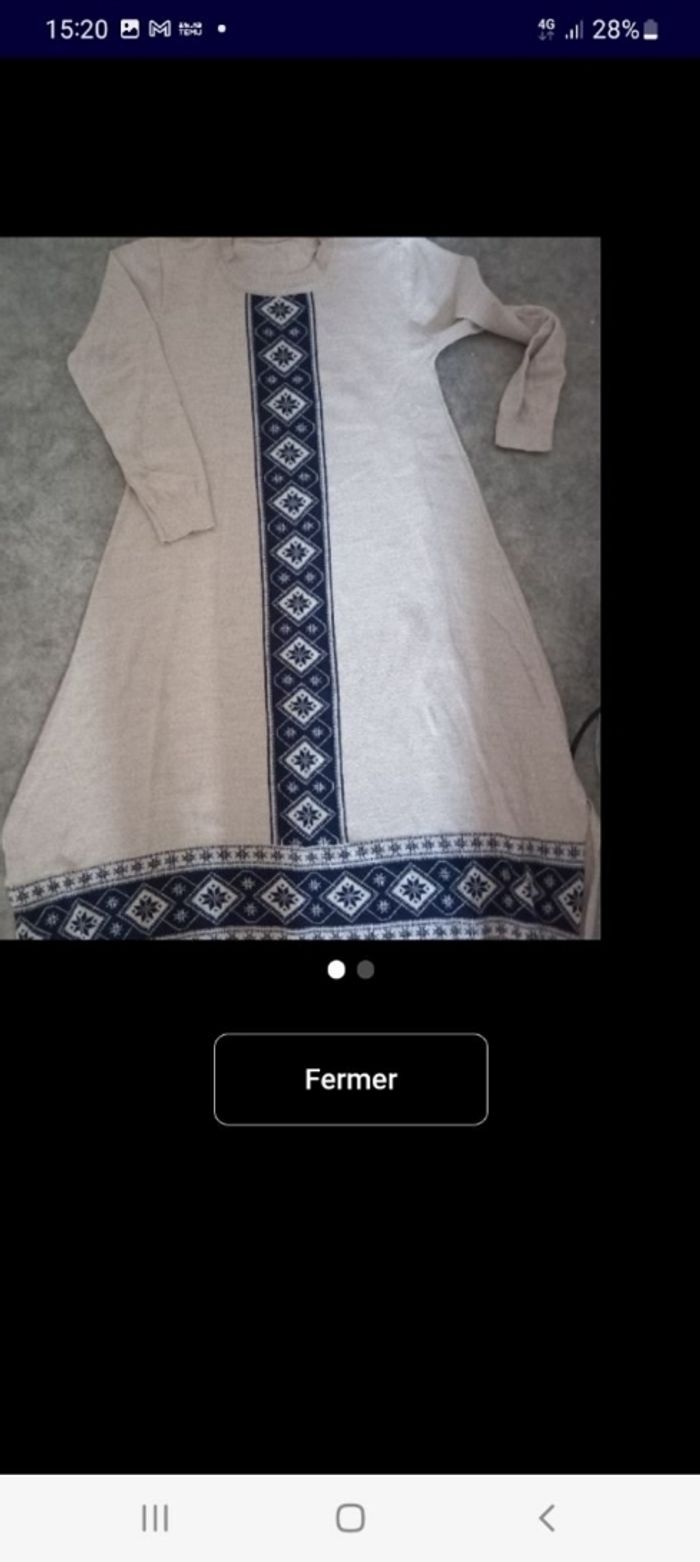Return to the phone's home screen

pos(350,1518)
